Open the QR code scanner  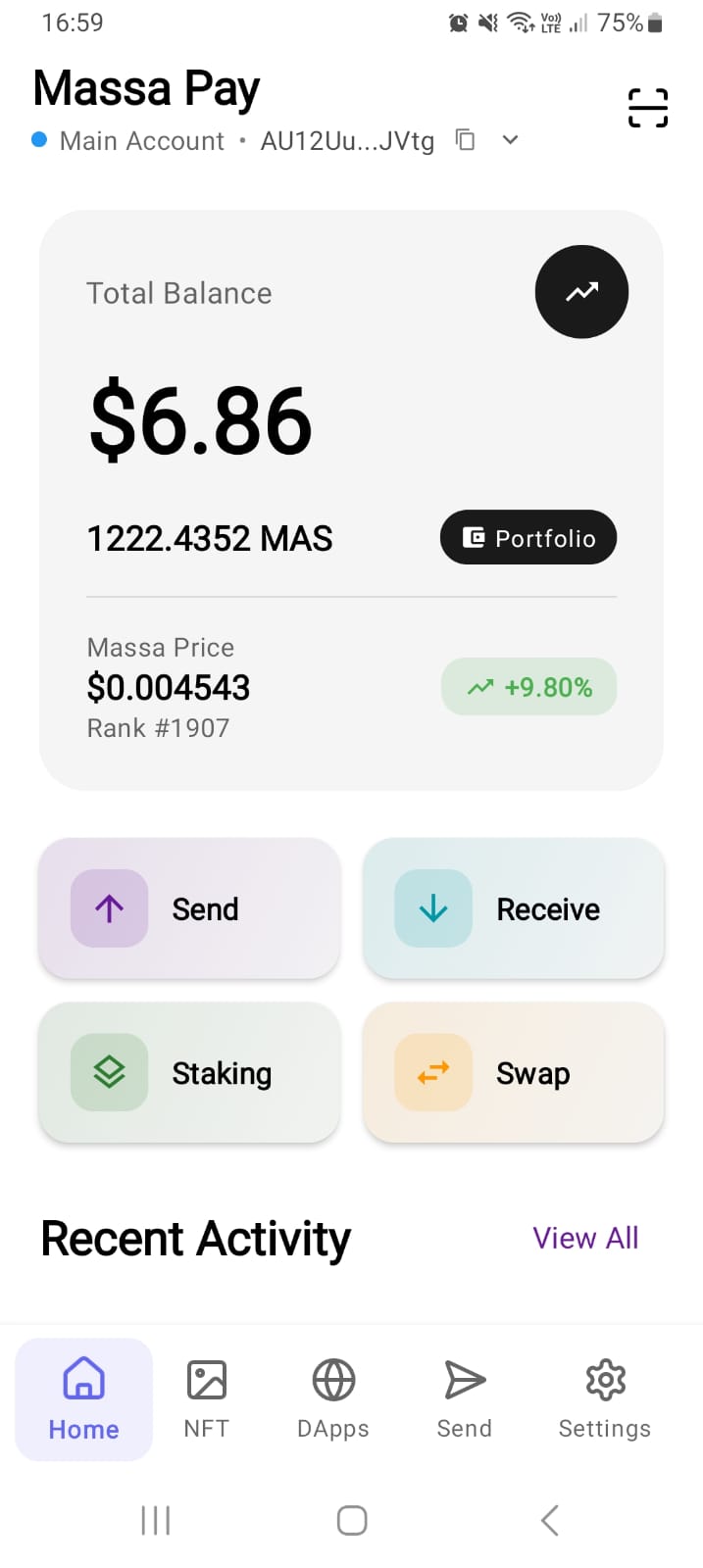647,108
